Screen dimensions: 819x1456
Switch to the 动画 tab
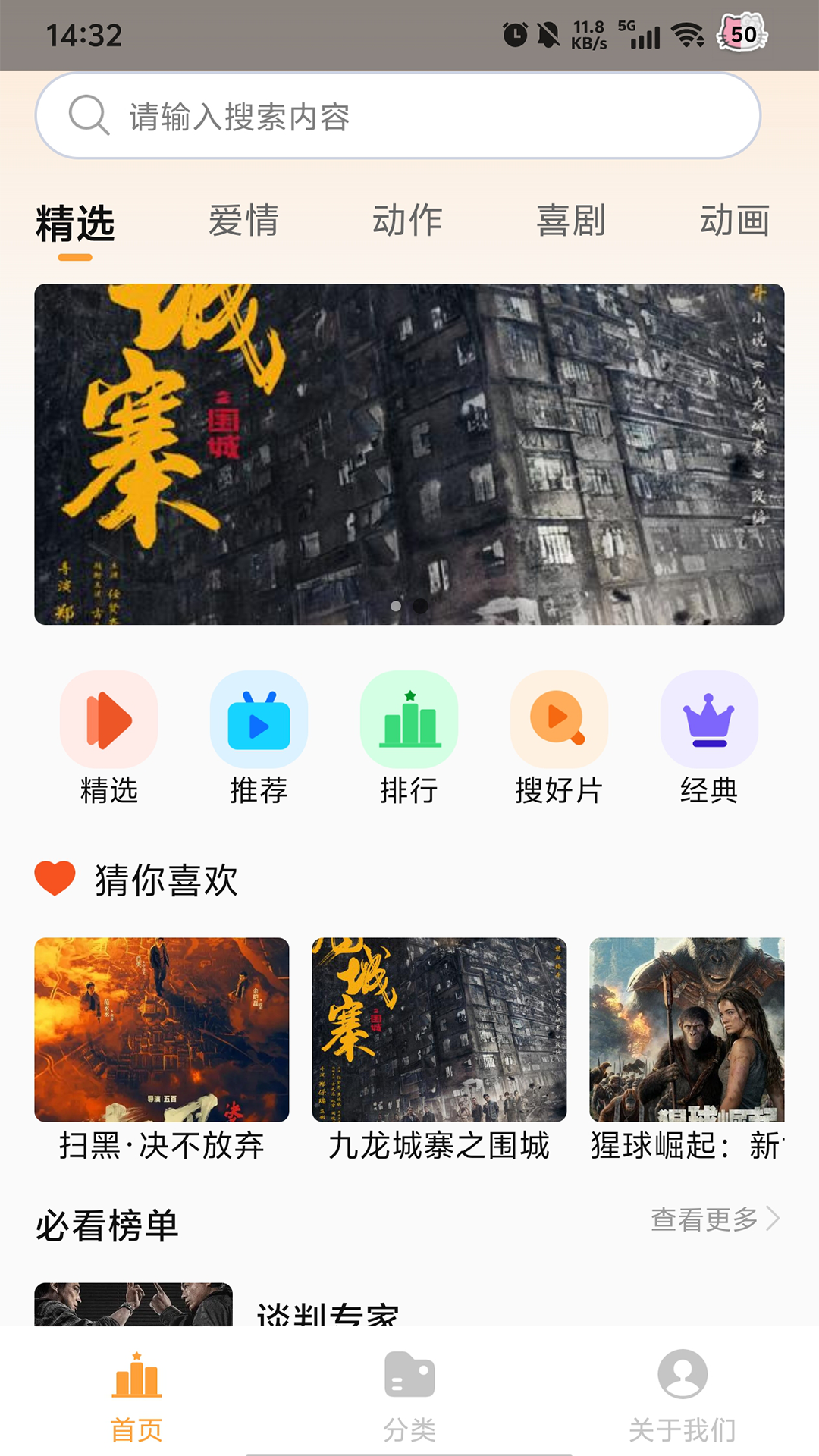click(x=734, y=221)
